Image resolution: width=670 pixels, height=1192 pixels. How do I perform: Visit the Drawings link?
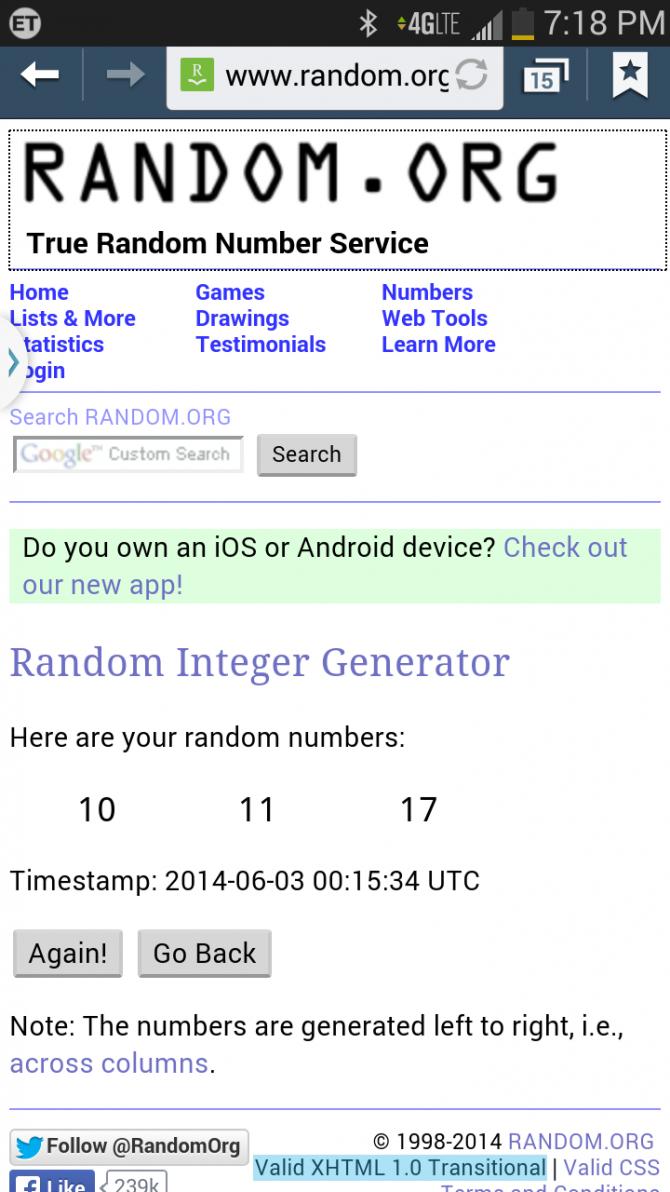(242, 319)
